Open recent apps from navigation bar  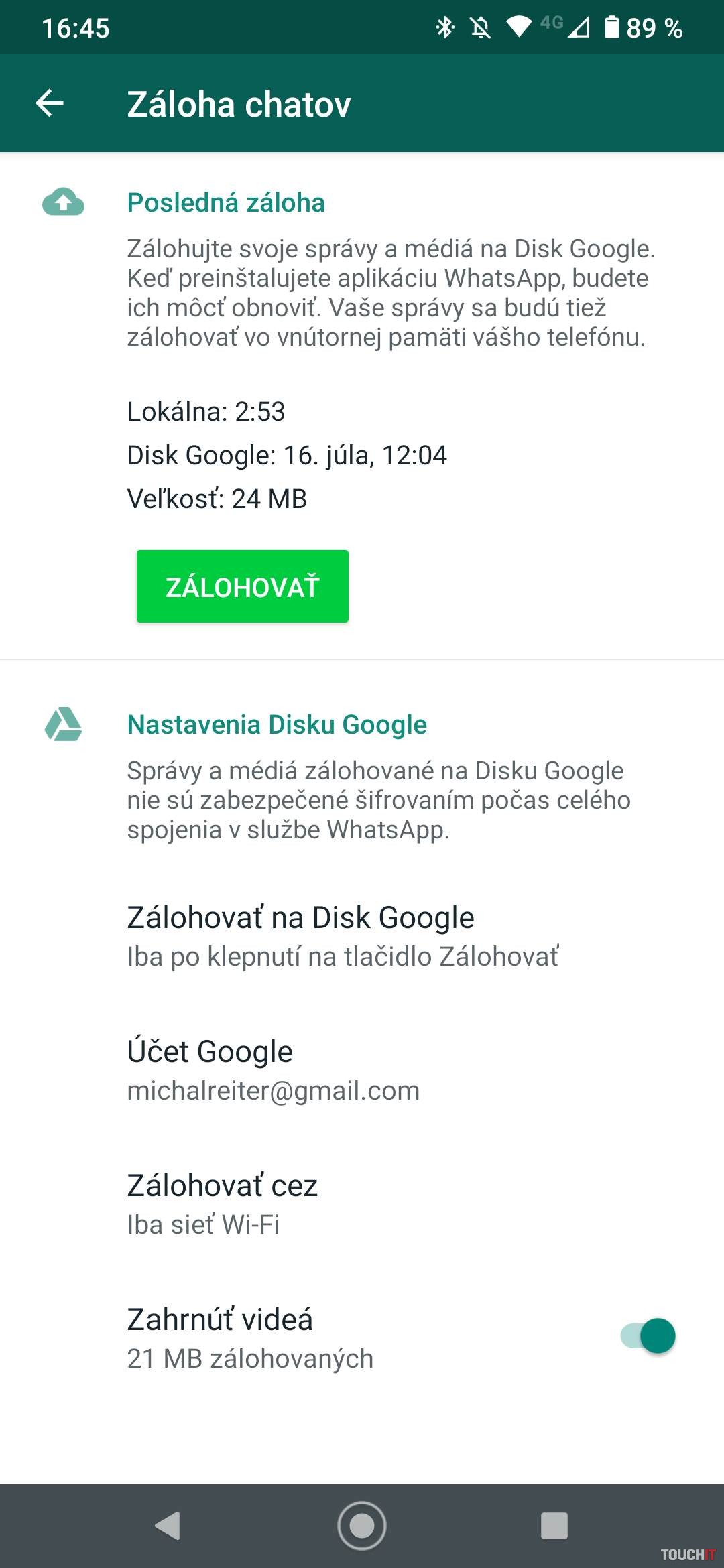(554, 1526)
